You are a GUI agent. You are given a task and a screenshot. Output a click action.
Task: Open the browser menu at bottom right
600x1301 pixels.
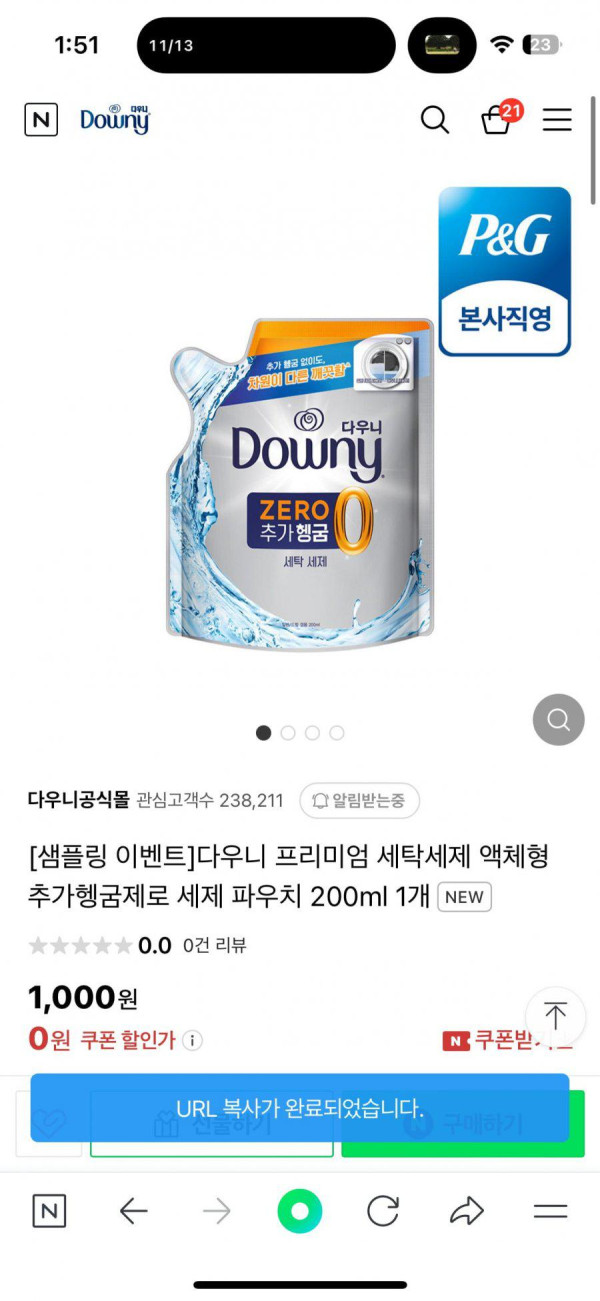(550, 1212)
